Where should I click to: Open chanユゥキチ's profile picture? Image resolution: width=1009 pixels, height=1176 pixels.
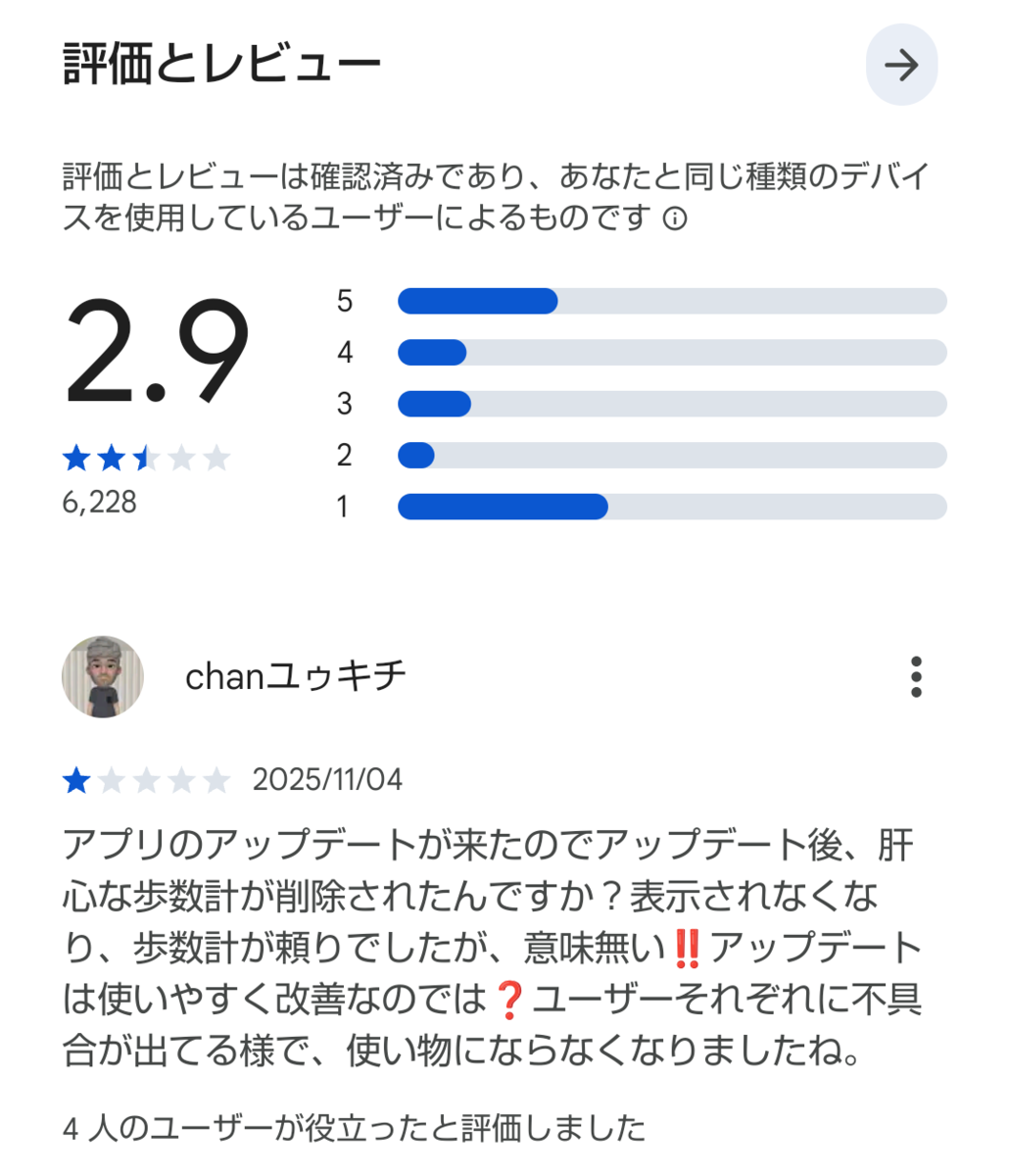point(103,677)
